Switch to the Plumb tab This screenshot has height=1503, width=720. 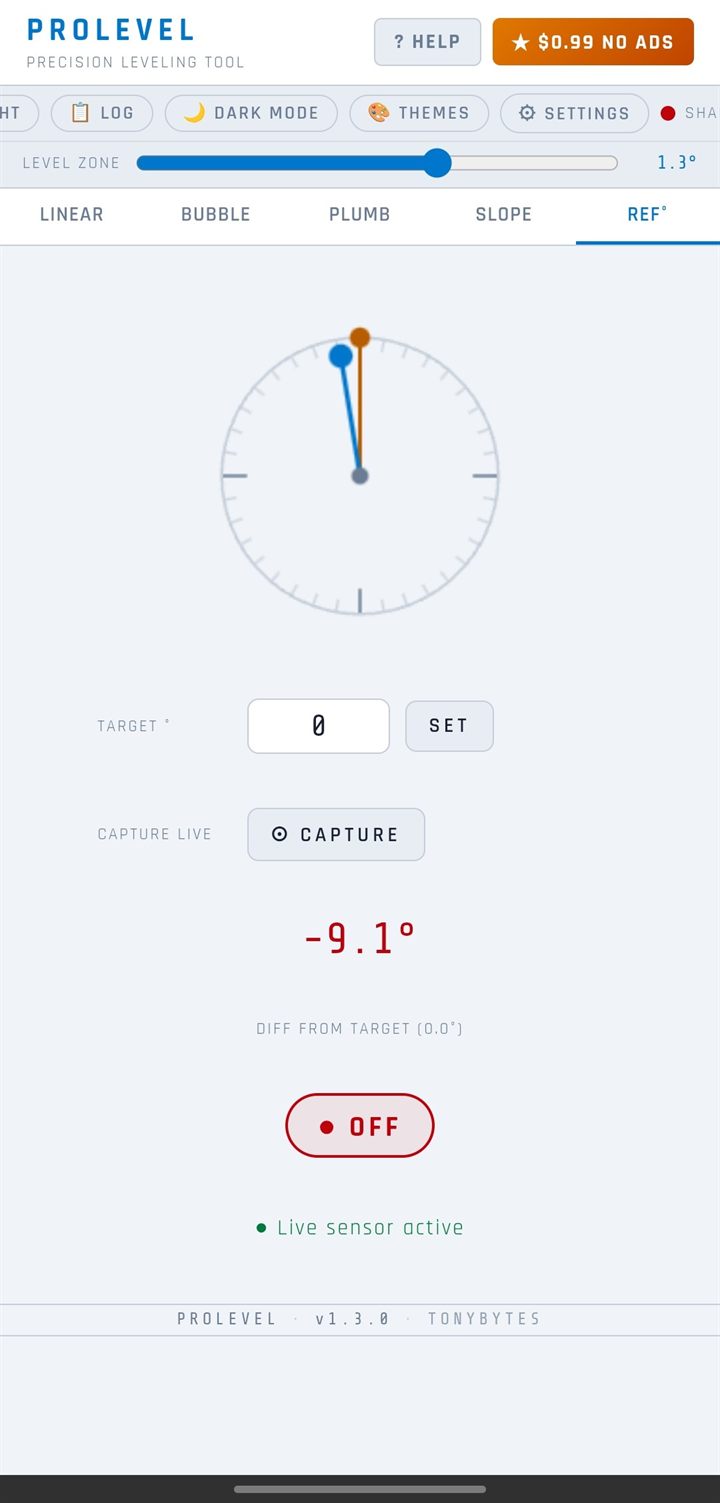point(360,214)
